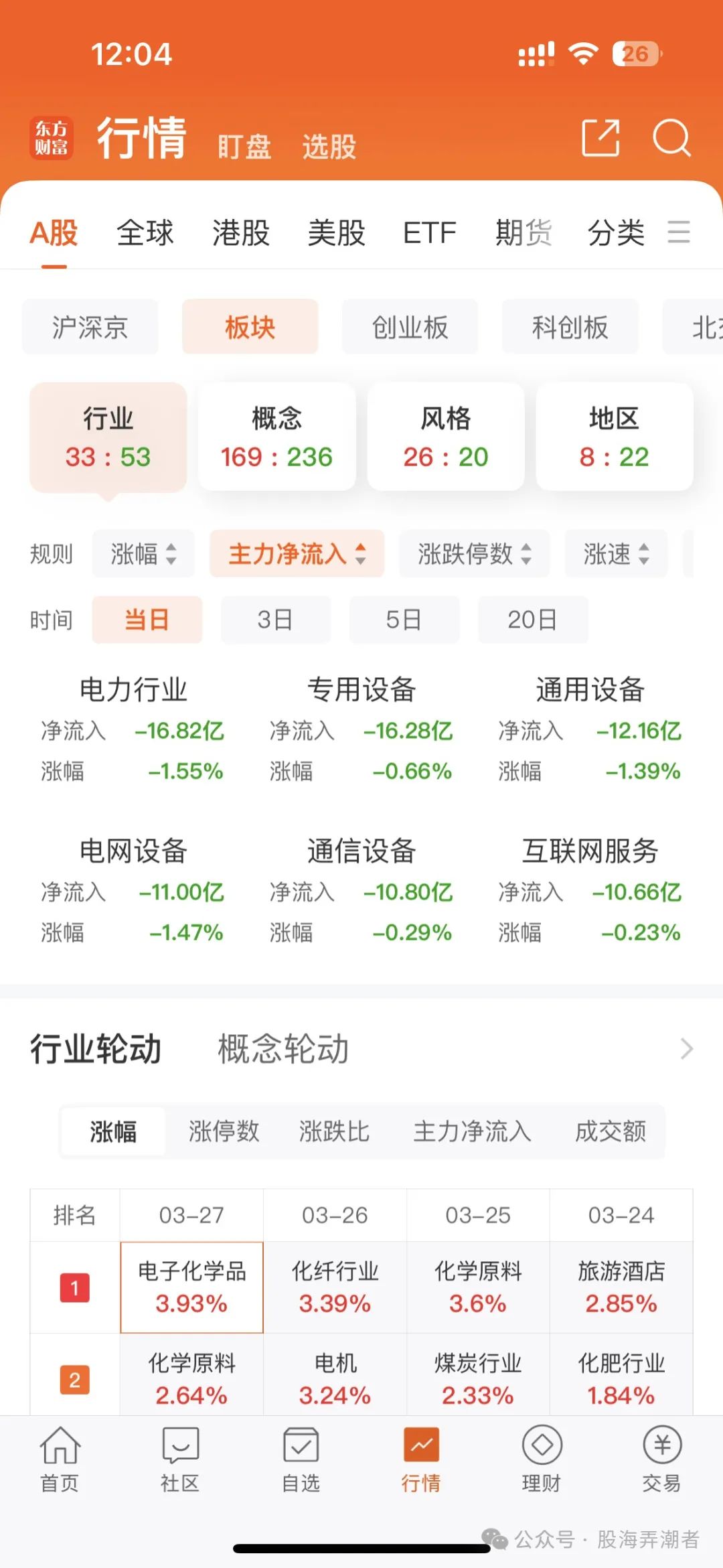Switch to the ETF tab
This screenshot has height=1568, width=723.
coord(429,233)
